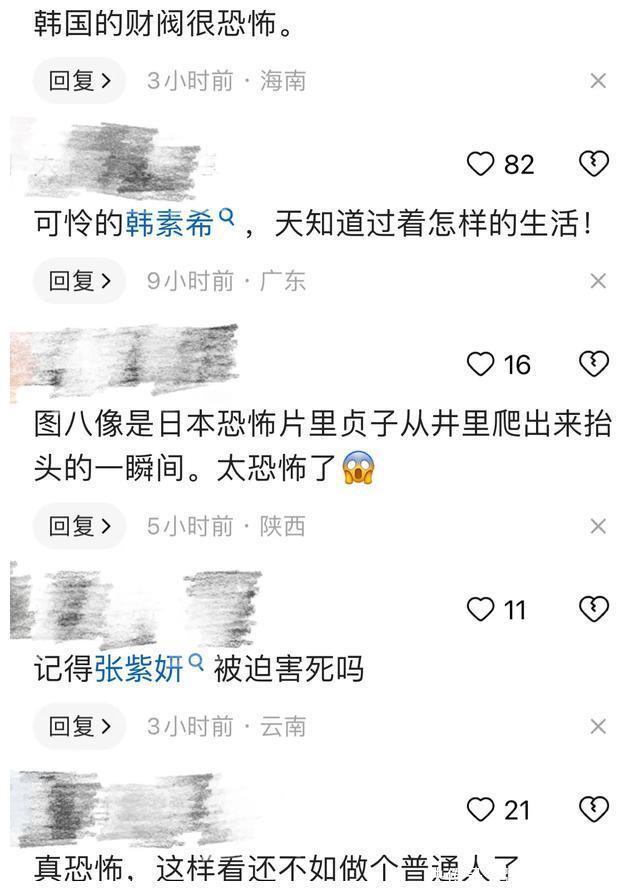Reply to the comment from 陕西
The height and width of the screenshot is (891, 640).
(x=79, y=526)
